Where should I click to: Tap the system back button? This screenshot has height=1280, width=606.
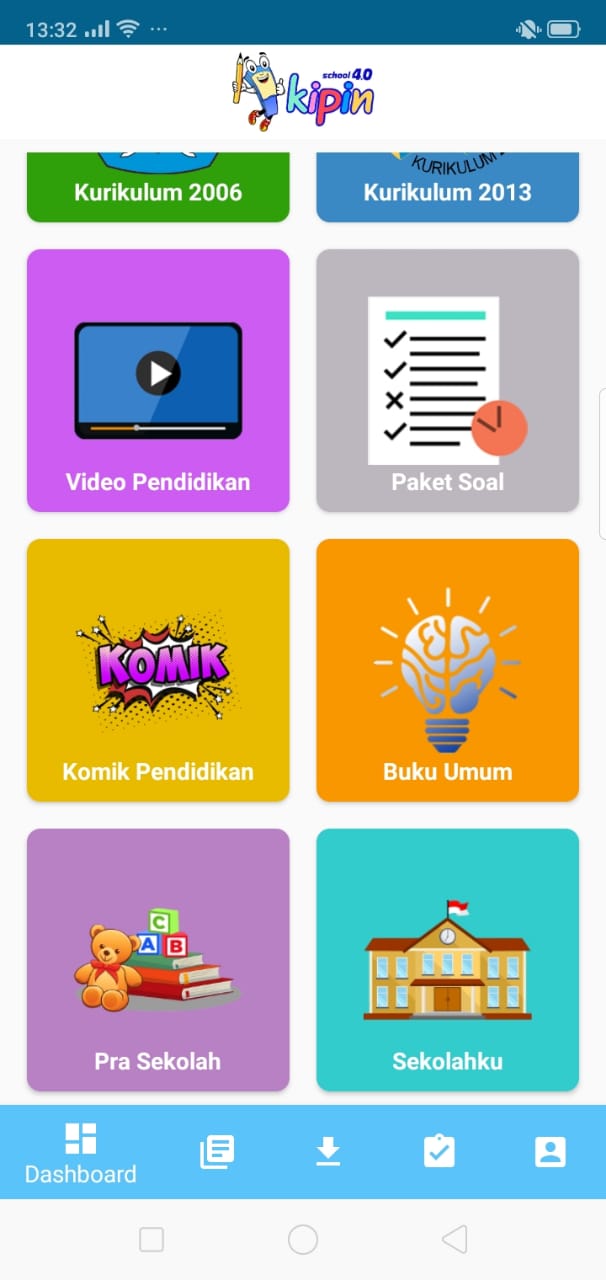tap(454, 1240)
